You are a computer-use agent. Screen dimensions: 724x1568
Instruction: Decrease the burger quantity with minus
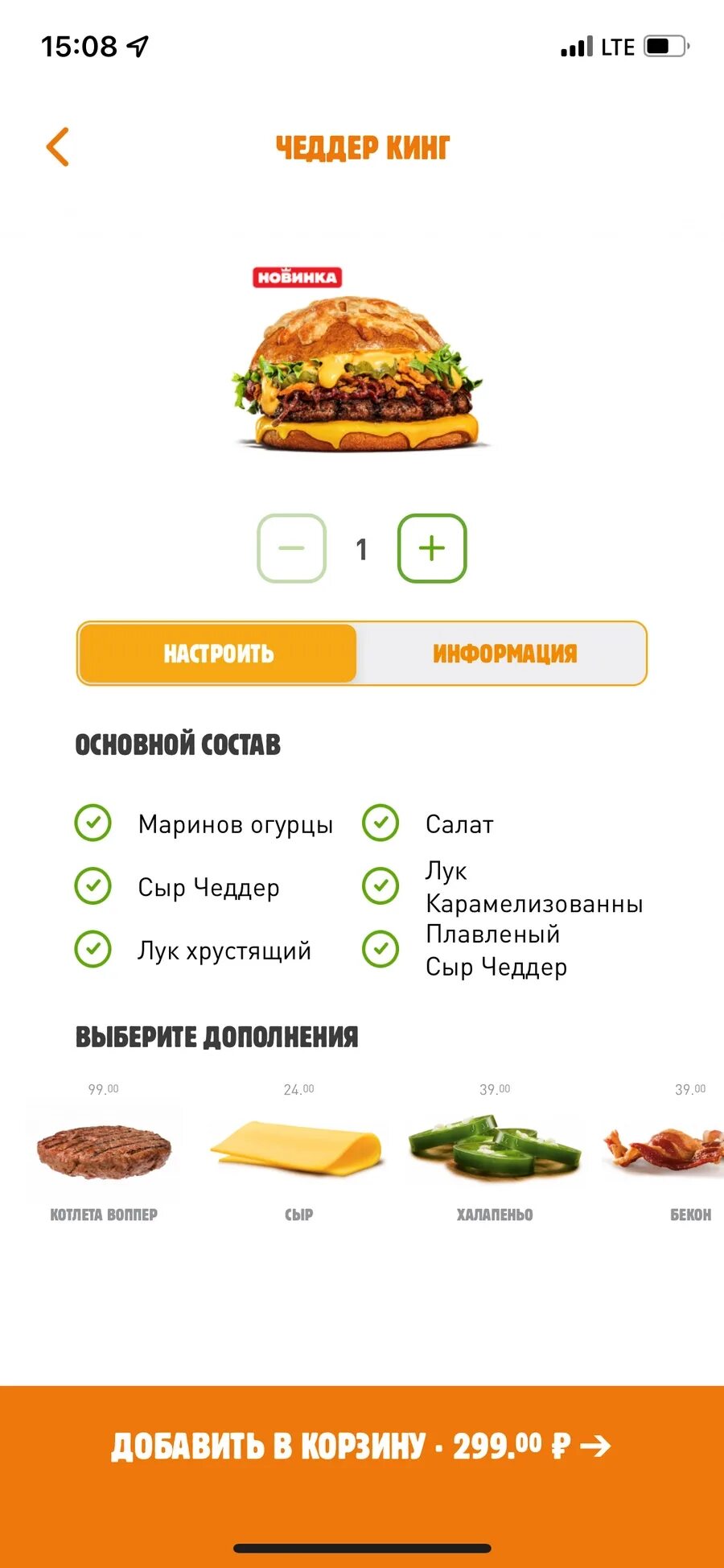coord(291,548)
